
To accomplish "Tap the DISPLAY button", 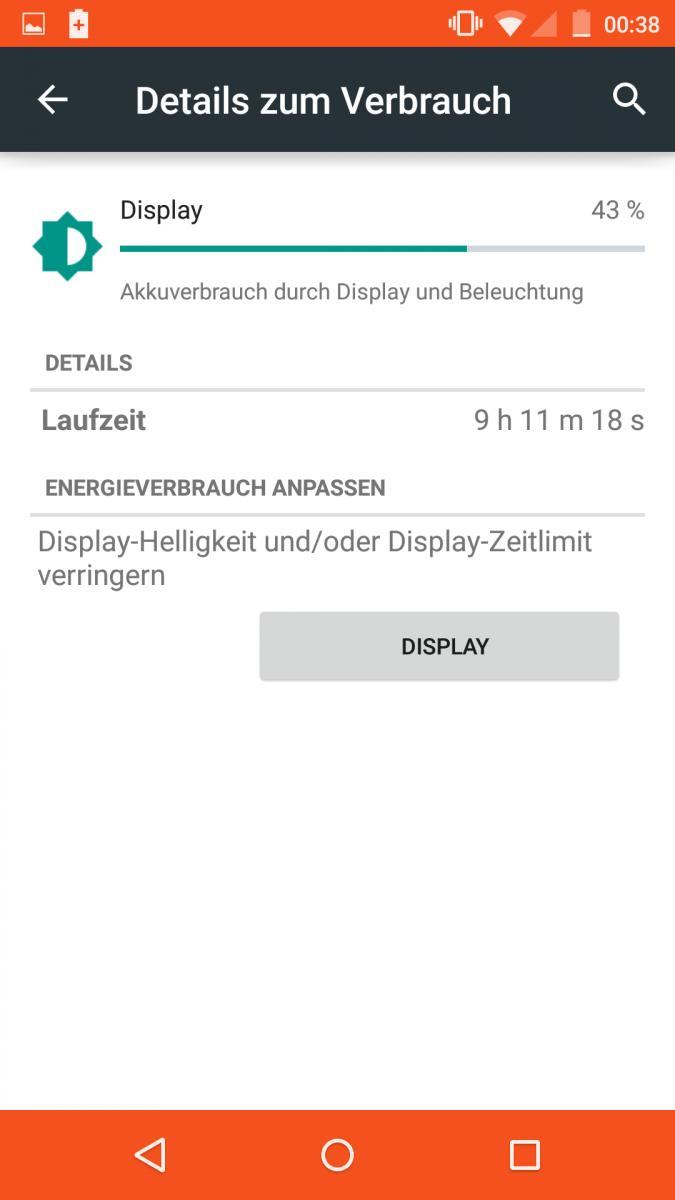I will (439, 647).
